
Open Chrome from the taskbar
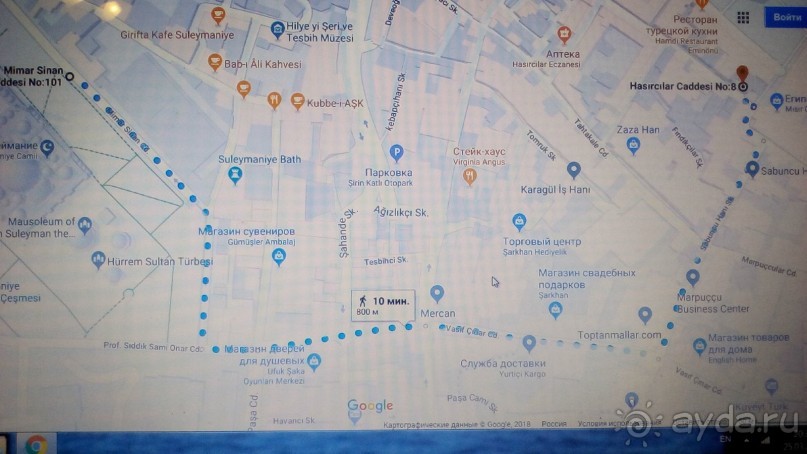[x=36, y=443]
